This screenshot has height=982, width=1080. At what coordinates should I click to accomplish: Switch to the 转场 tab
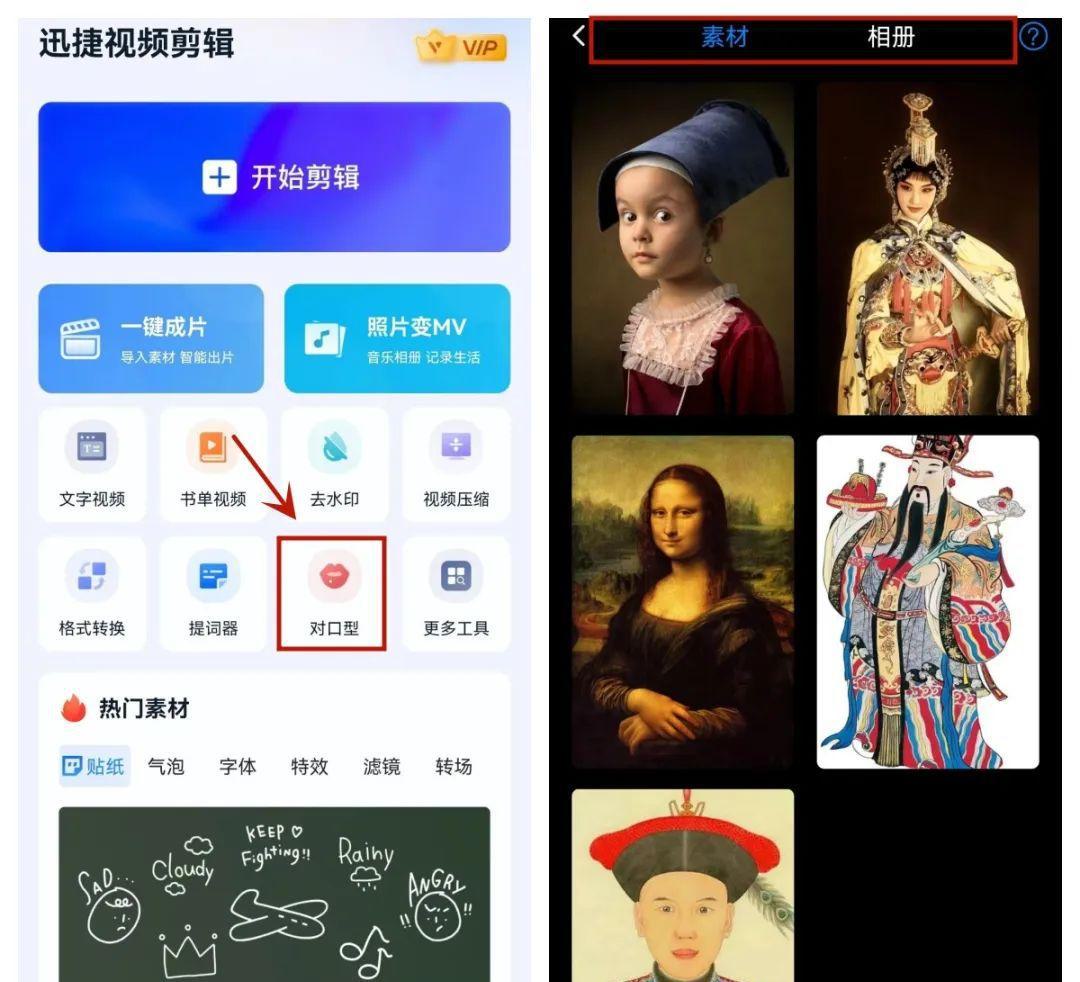pos(453,767)
